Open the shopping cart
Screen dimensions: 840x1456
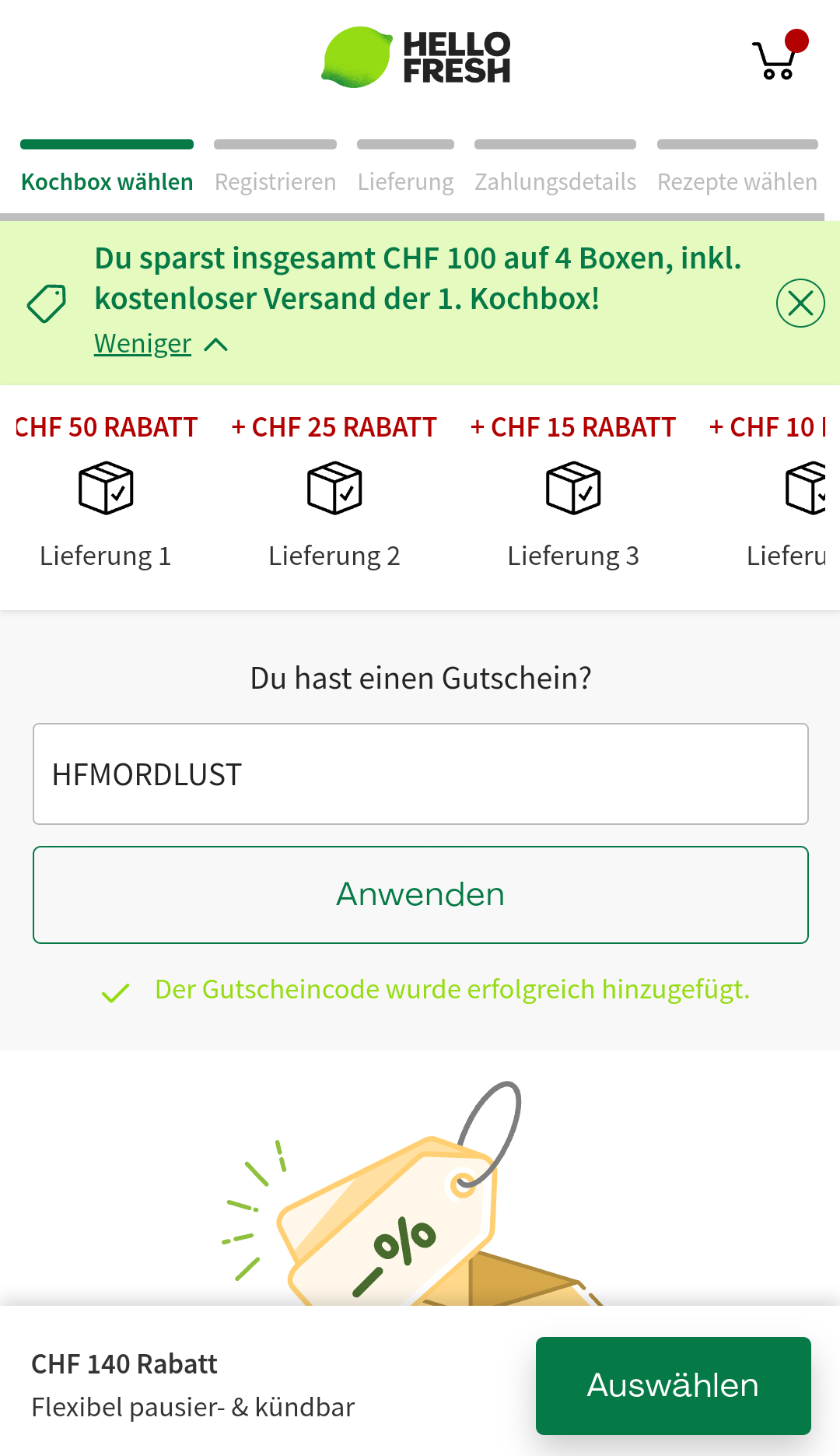(776, 59)
